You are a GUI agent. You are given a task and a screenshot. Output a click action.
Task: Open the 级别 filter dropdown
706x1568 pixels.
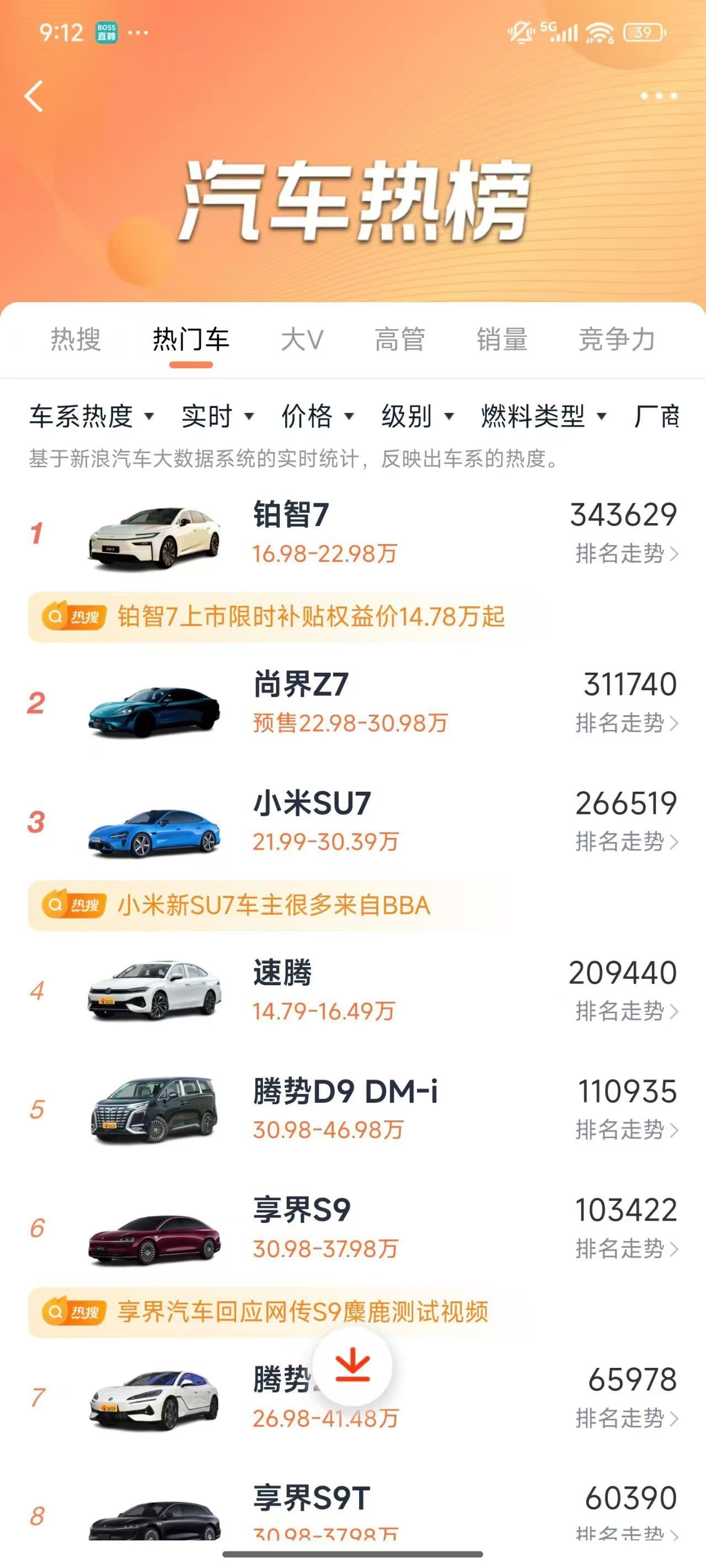[416, 417]
